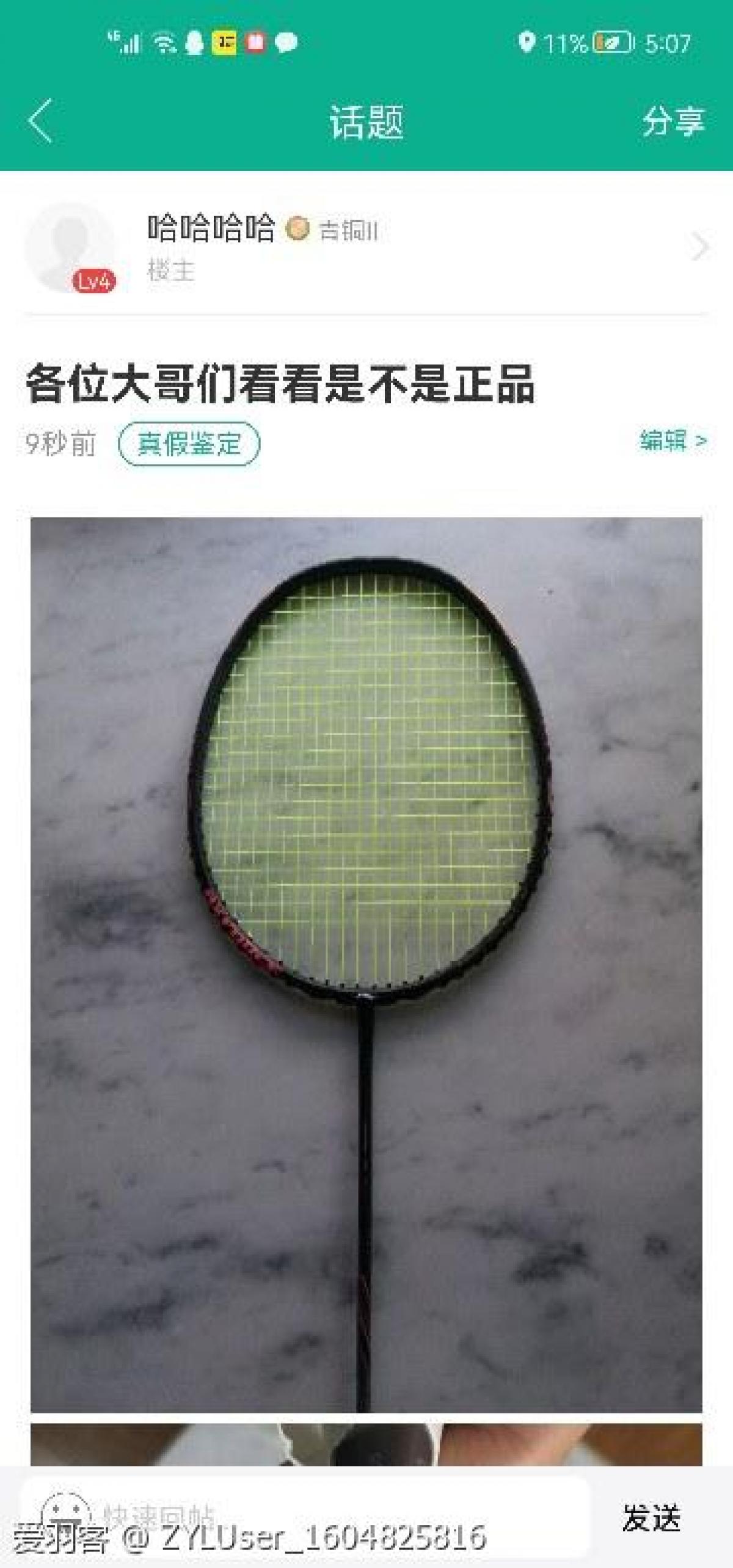The height and width of the screenshot is (1568, 733).
Task: Open the 真假鉴定 topic tag
Action: (x=189, y=444)
